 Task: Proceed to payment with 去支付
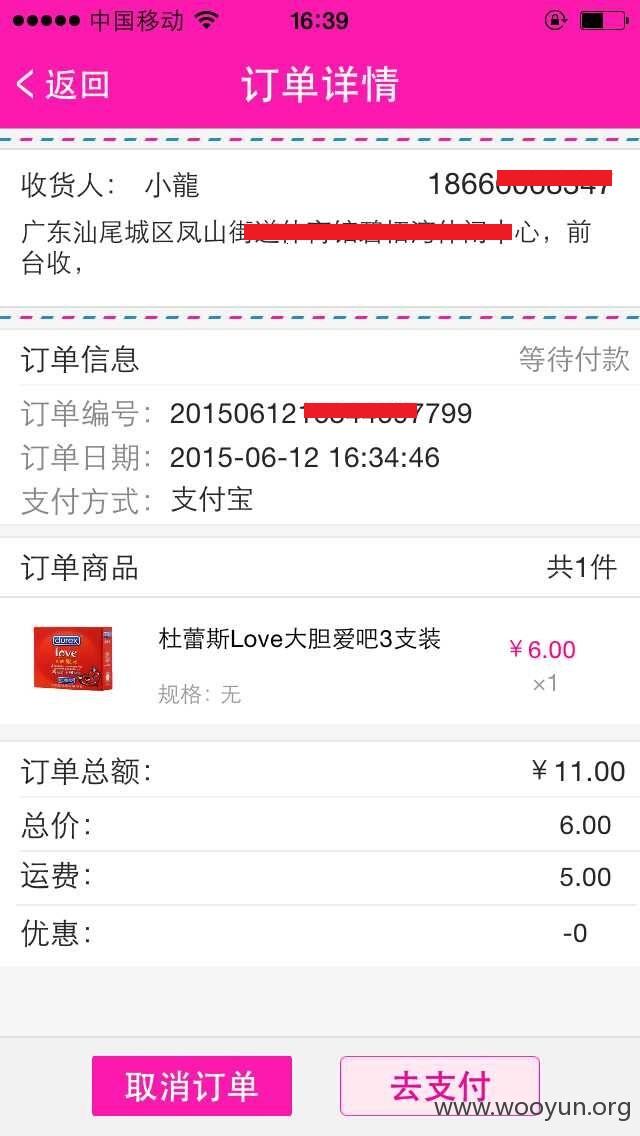coord(440,1086)
